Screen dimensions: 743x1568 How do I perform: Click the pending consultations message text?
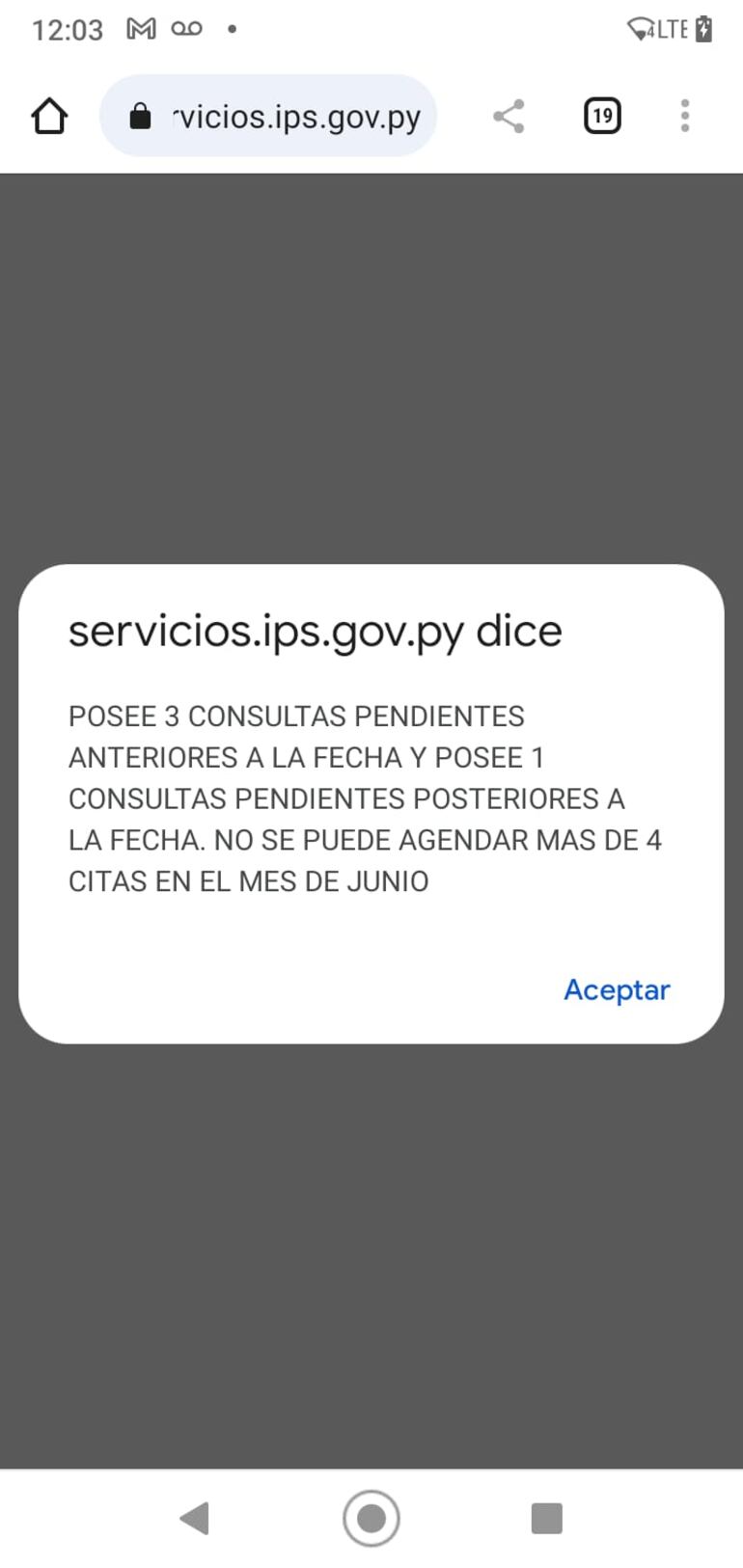point(365,798)
